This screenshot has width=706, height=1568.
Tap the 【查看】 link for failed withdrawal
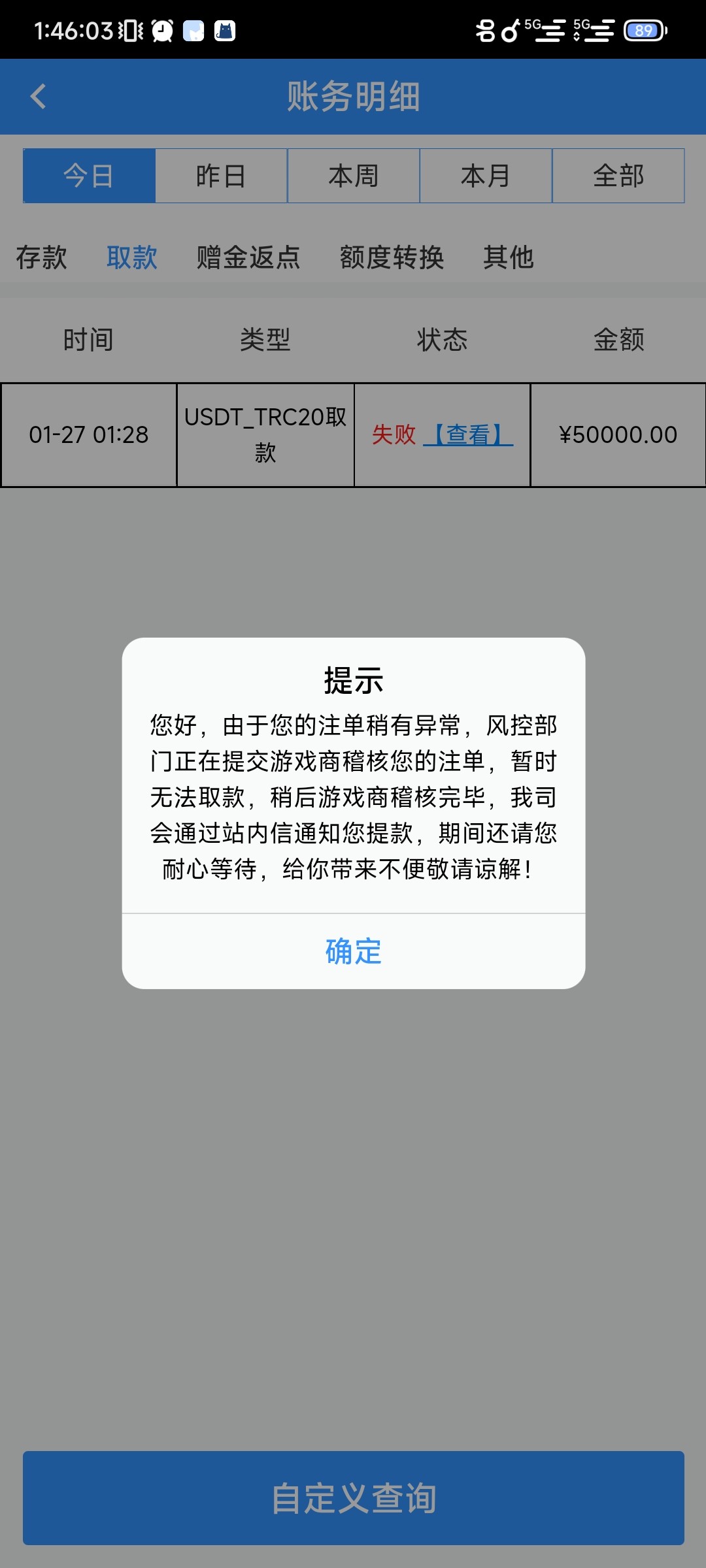pyautogui.click(x=468, y=434)
